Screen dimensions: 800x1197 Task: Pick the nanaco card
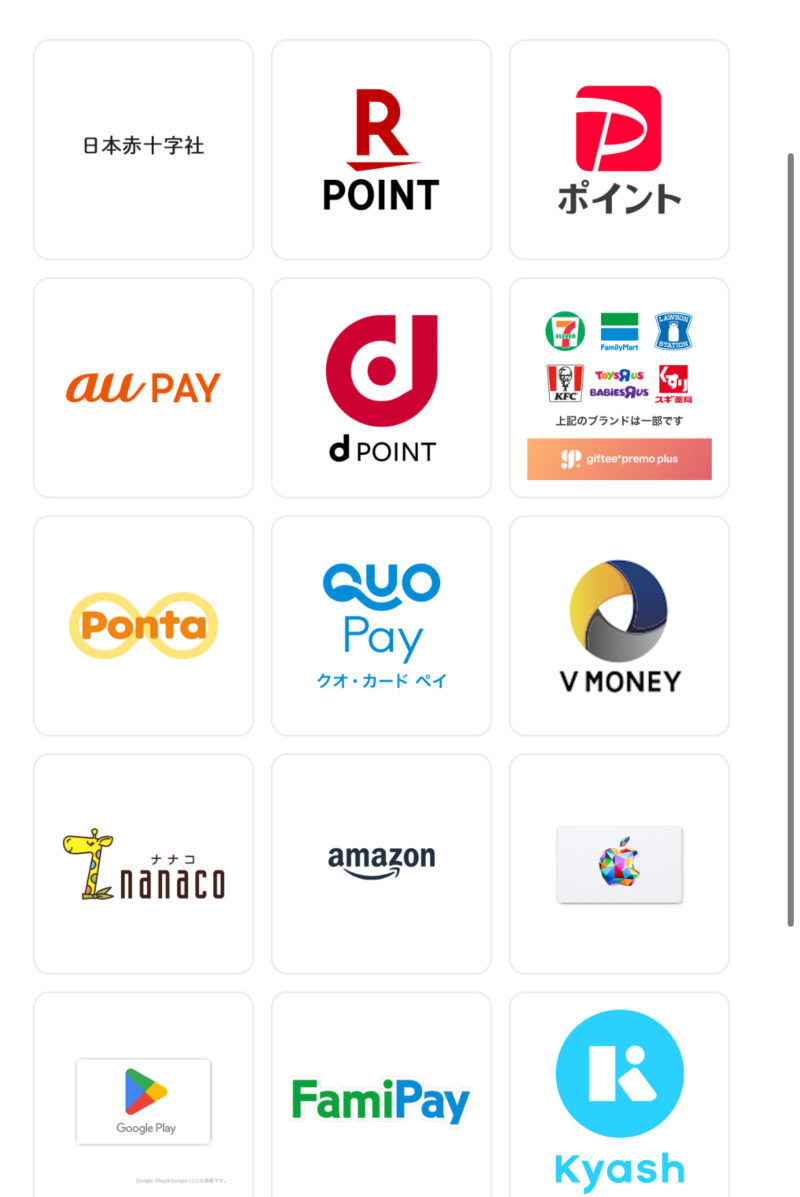143,863
